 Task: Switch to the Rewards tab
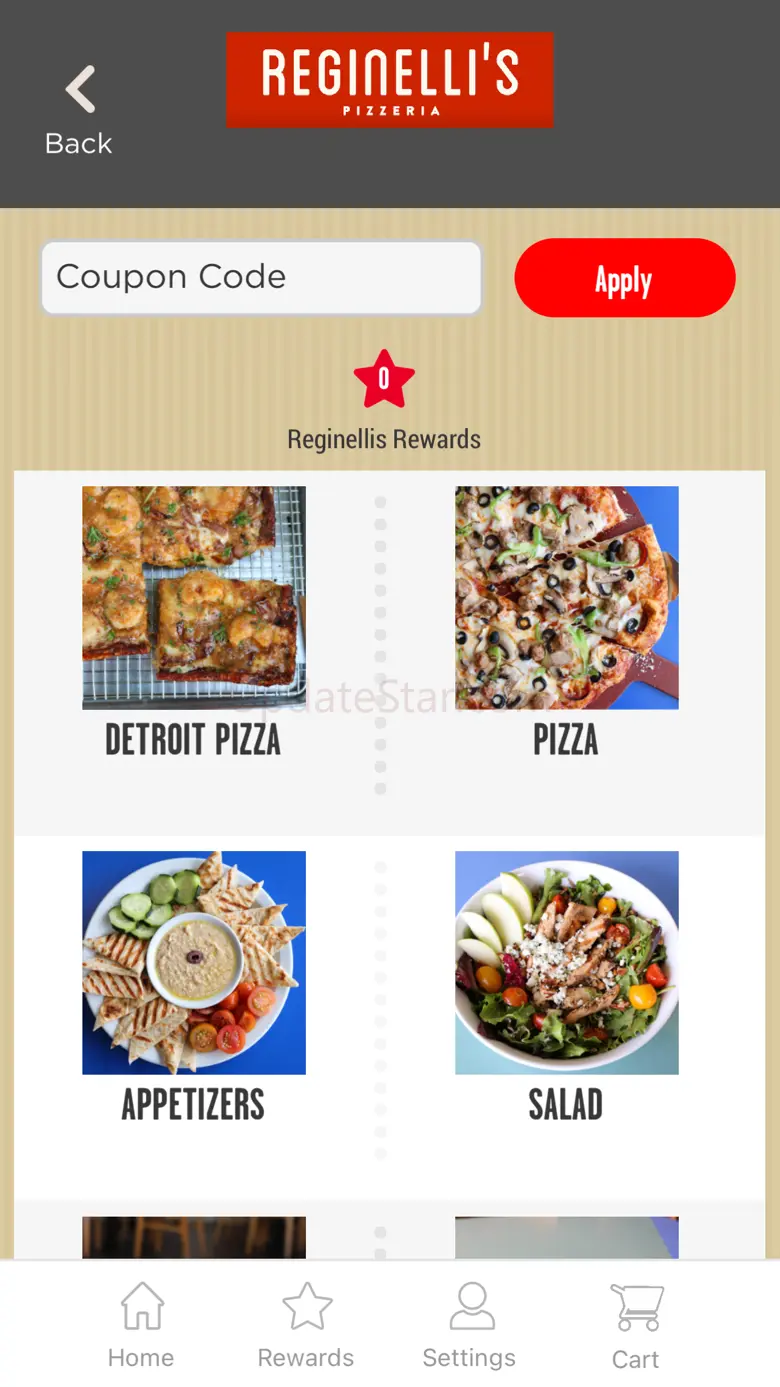pyautogui.click(x=306, y=1325)
